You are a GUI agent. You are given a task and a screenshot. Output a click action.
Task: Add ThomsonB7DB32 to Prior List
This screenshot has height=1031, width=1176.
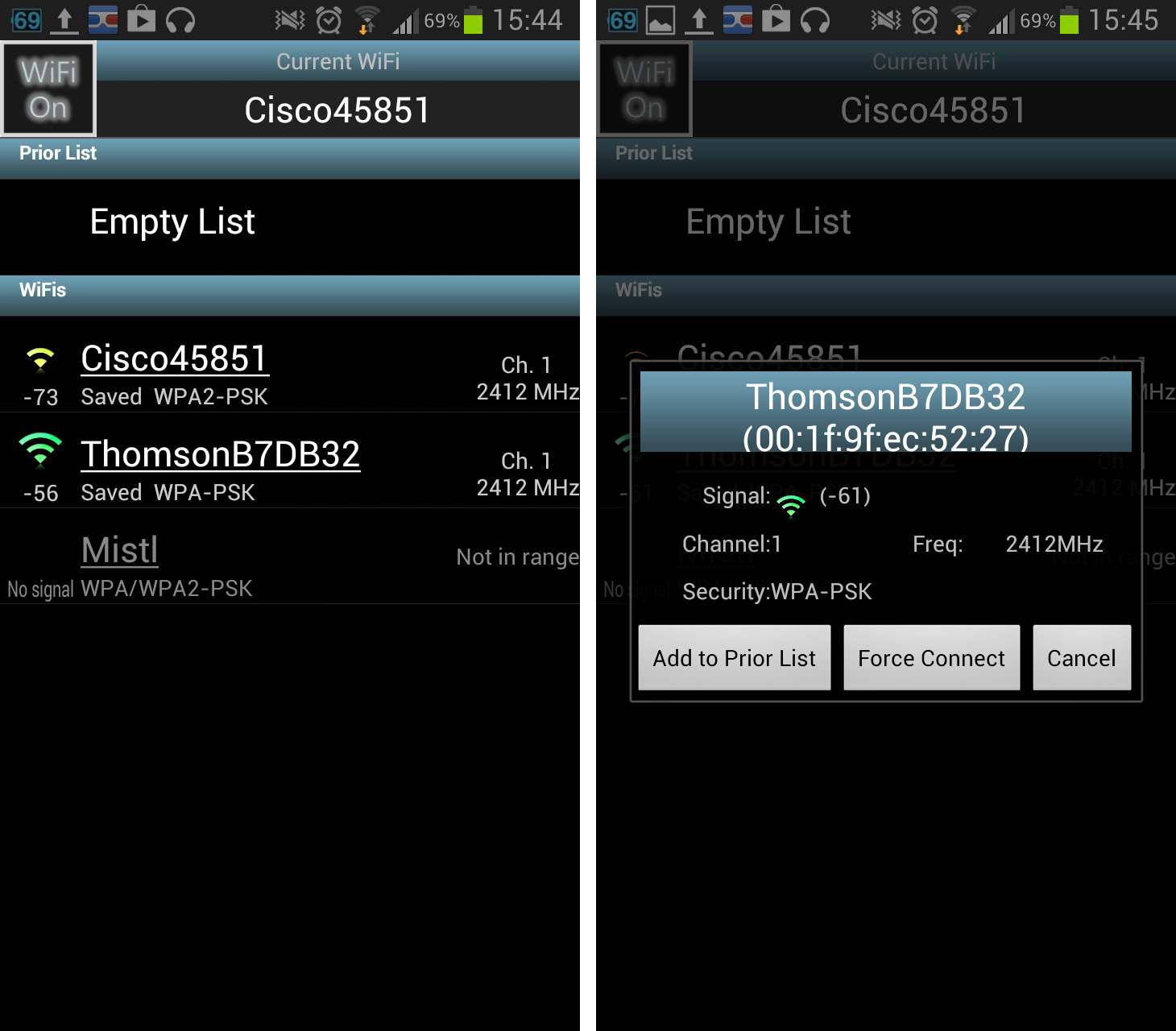pyautogui.click(x=734, y=658)
